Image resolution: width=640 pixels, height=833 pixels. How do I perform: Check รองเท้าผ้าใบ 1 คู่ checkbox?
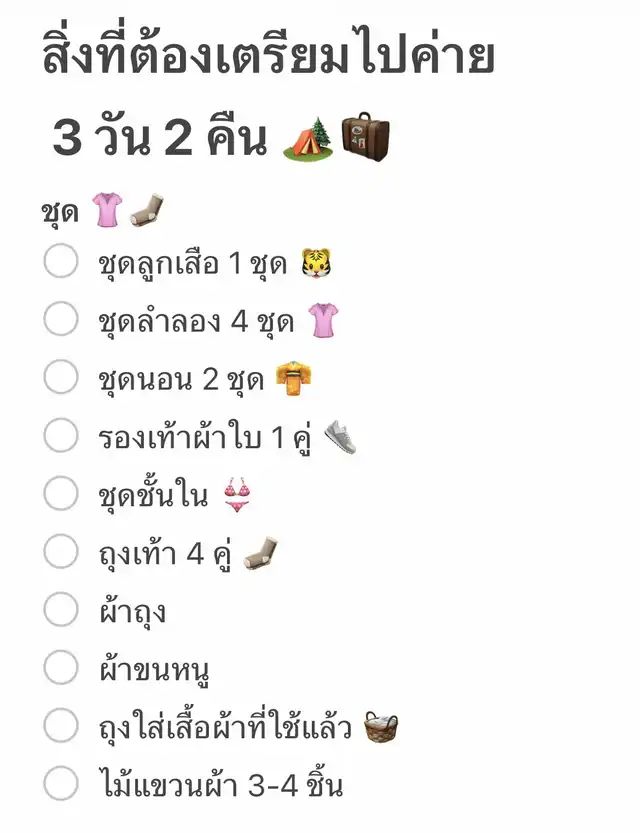pos(61,435)
